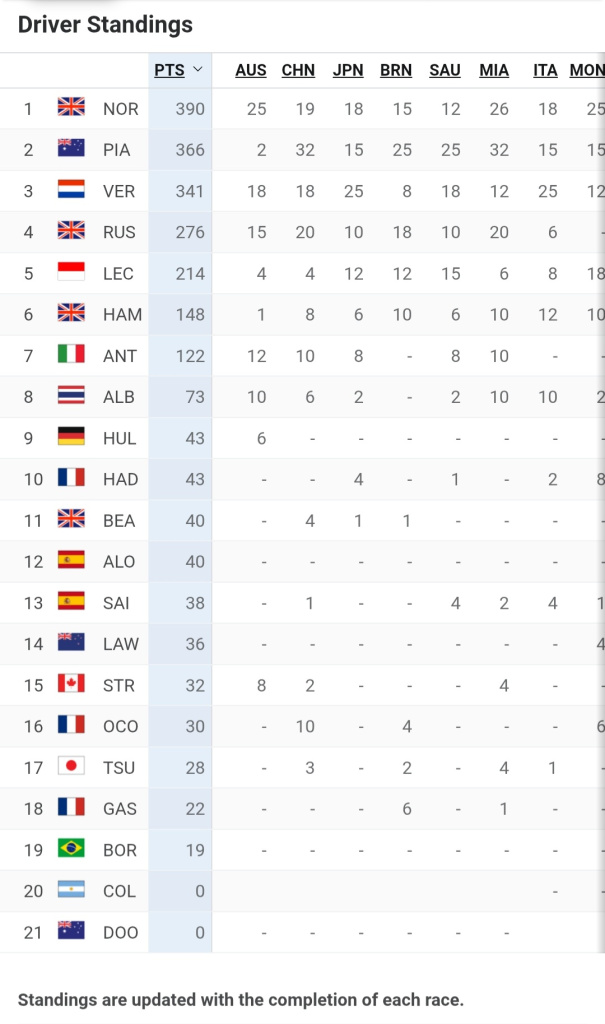Tap the ITA race column header
This screenshot has height=1024, width=605.
(545, 70)
